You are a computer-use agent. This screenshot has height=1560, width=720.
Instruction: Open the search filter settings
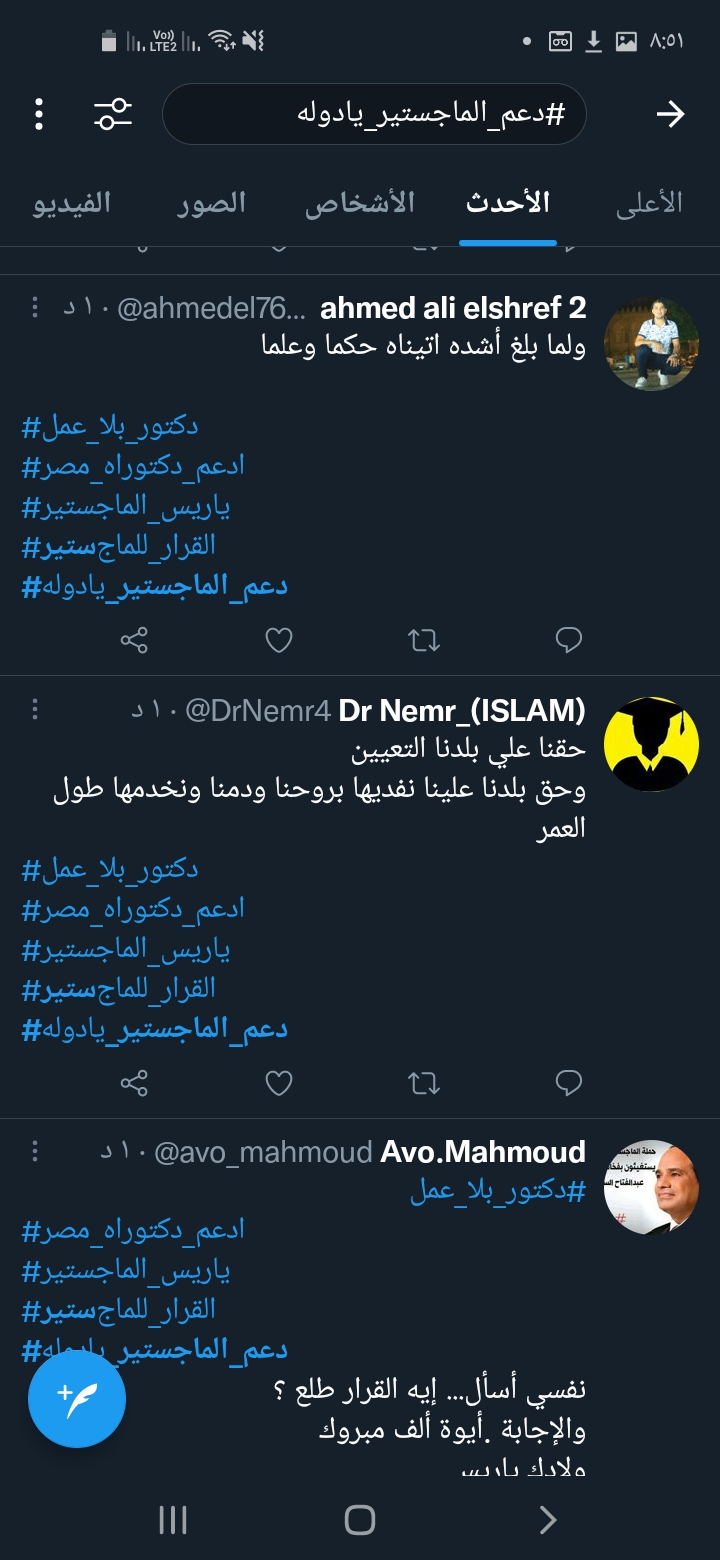click(x=113, y=115)
